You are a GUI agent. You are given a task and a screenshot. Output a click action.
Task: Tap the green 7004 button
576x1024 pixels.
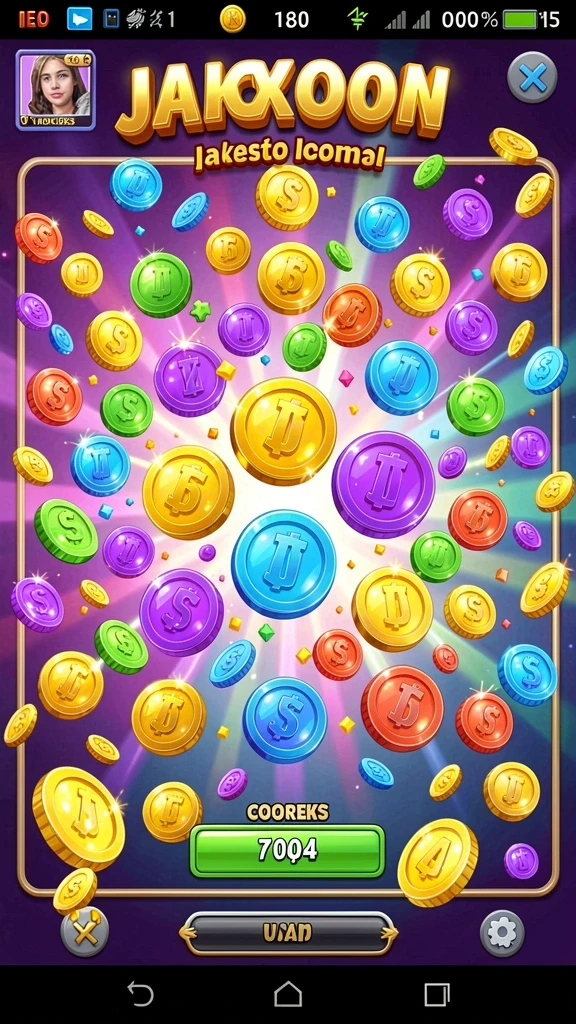point(287,851)
